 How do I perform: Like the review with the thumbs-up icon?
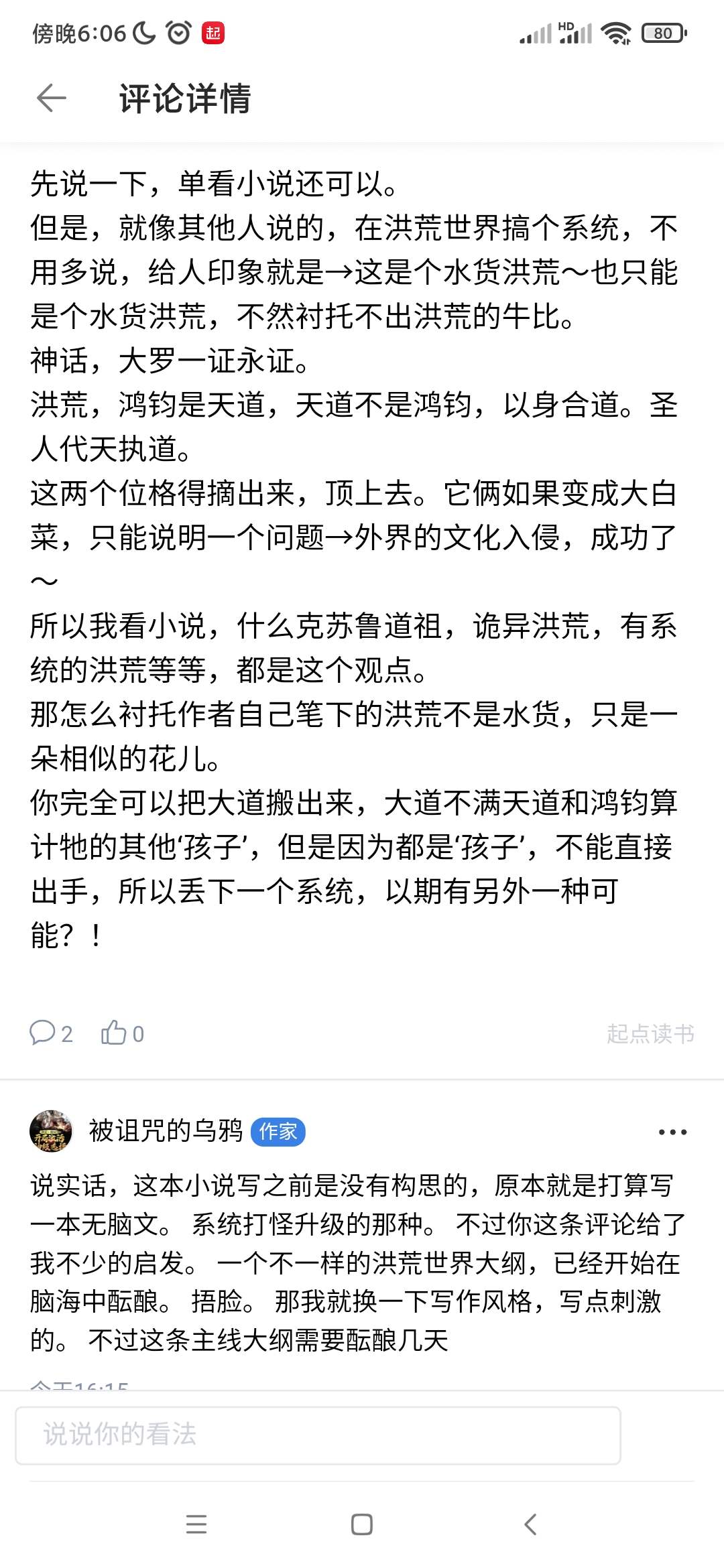click(x=122, y=1033)
